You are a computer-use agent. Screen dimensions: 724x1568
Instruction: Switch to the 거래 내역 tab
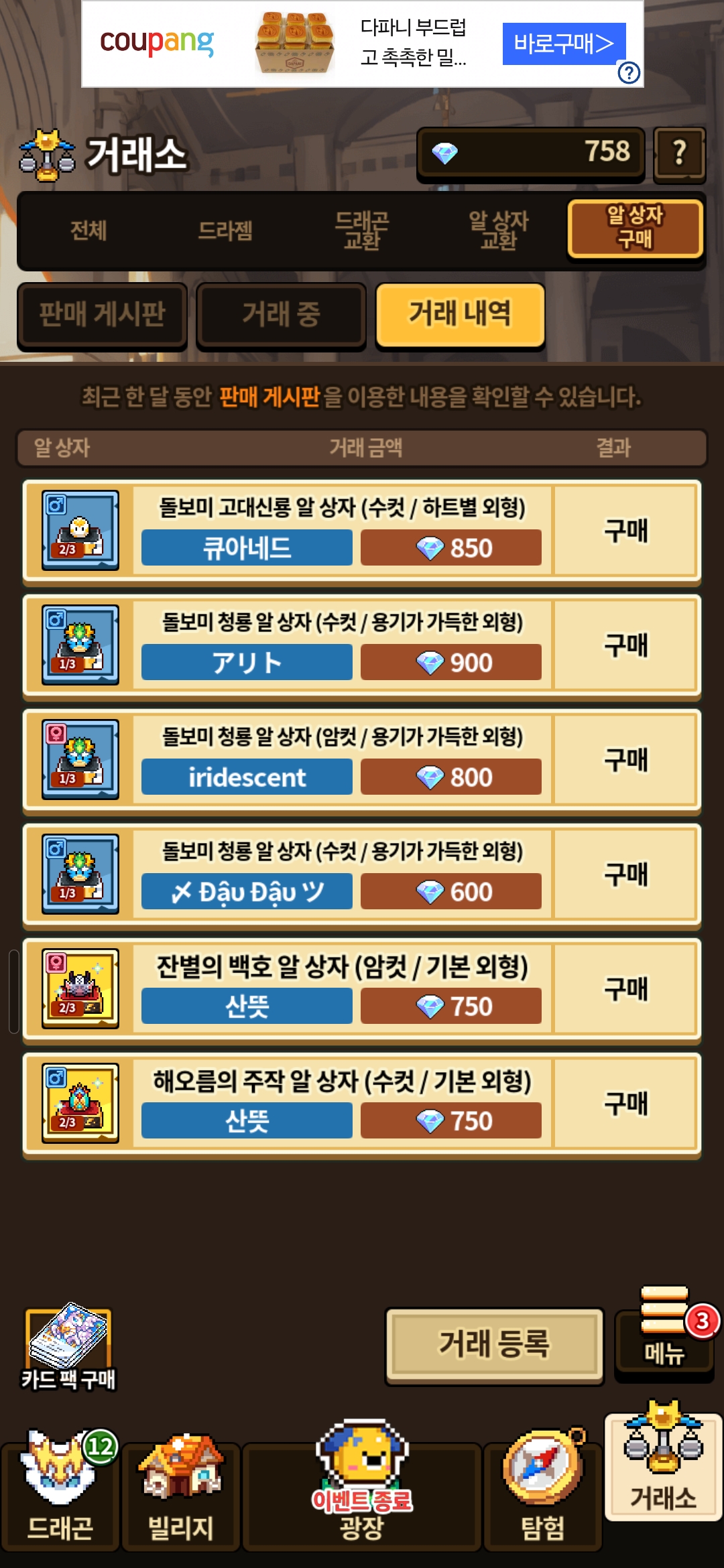click(x=460, y=314)
